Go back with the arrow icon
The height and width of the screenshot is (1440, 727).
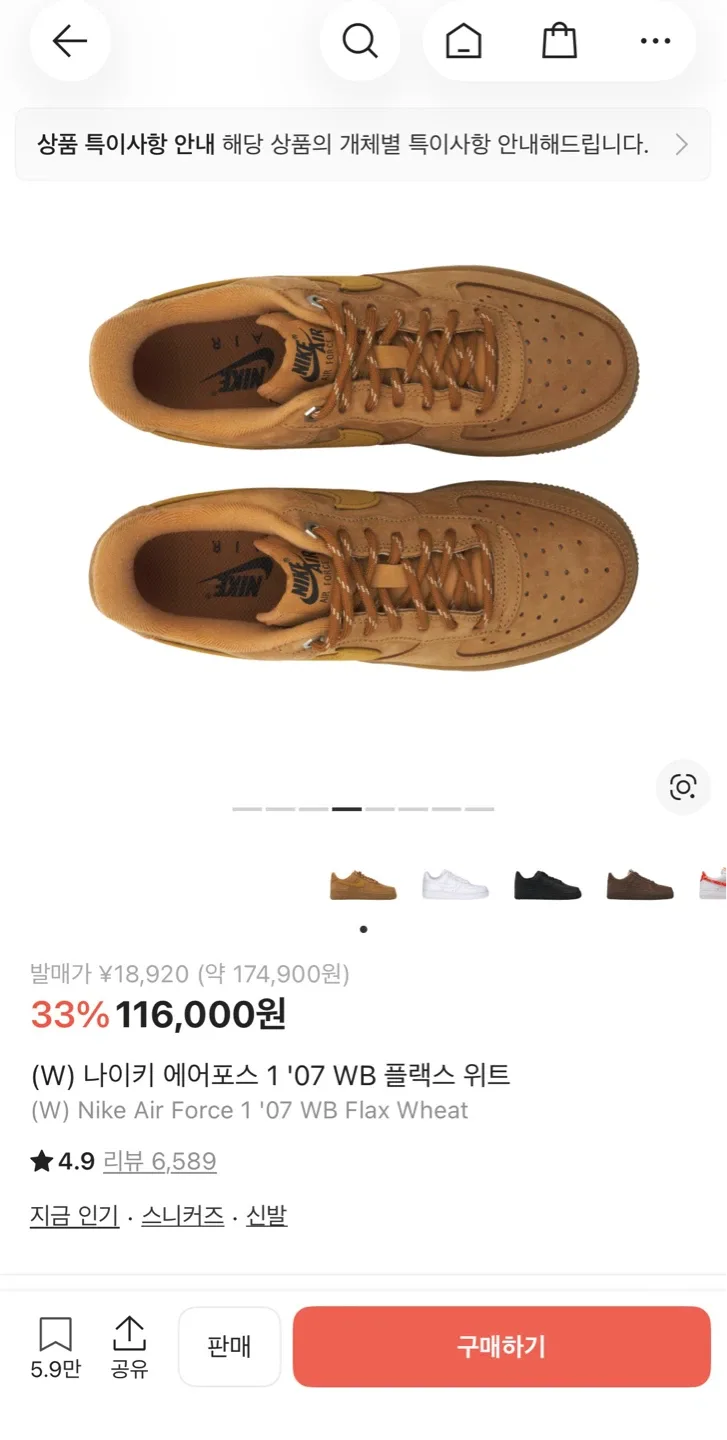pyautogui.click(x=70, y=41)
